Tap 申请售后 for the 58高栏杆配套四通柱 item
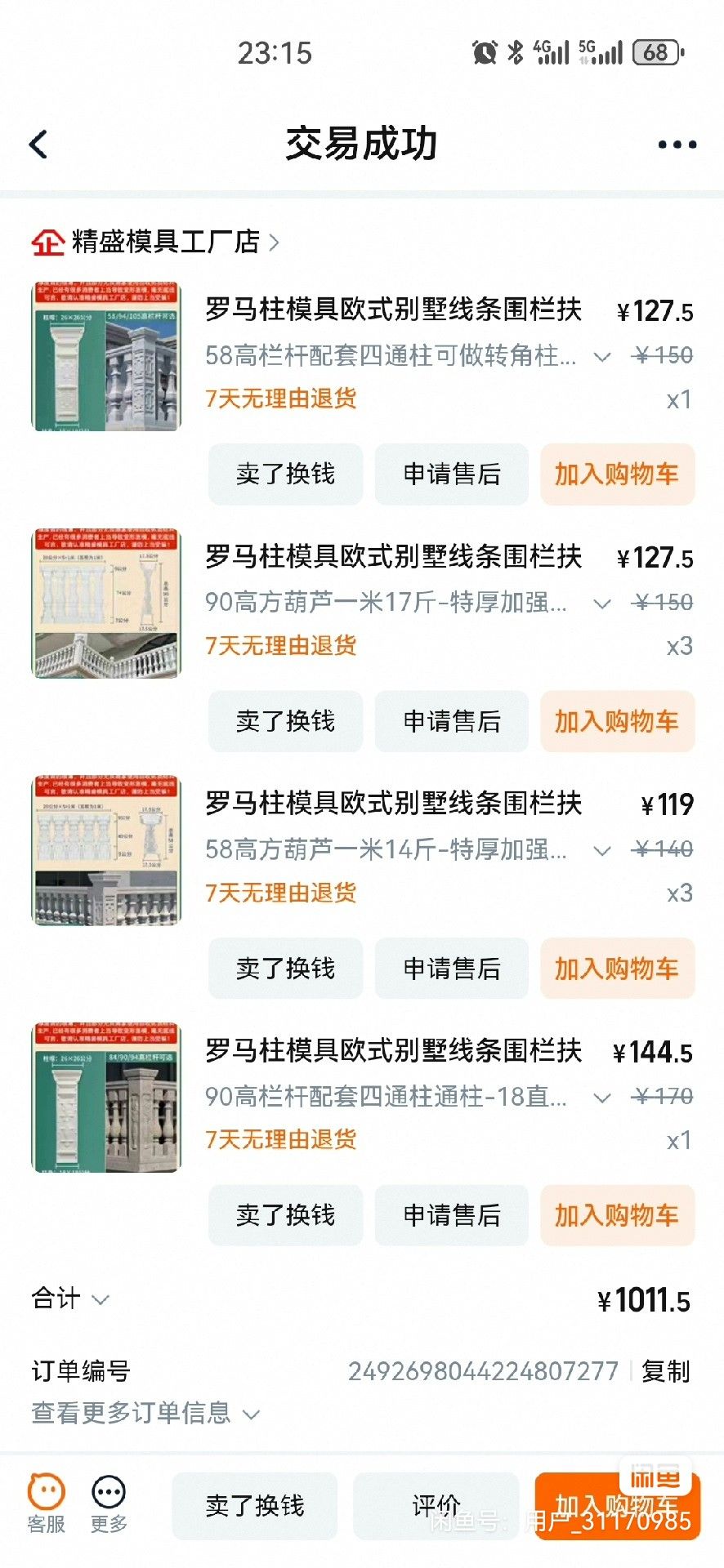The height and width of the screenshot is (1568, 724). coord(451,474)
